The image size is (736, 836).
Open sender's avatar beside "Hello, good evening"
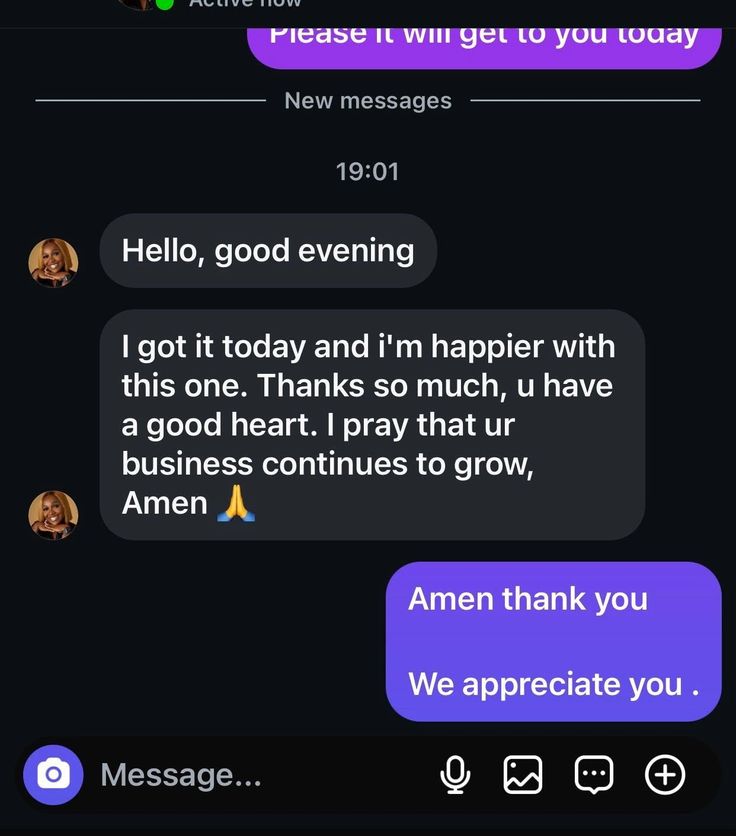pyautogui.click(x=53, y=262)
